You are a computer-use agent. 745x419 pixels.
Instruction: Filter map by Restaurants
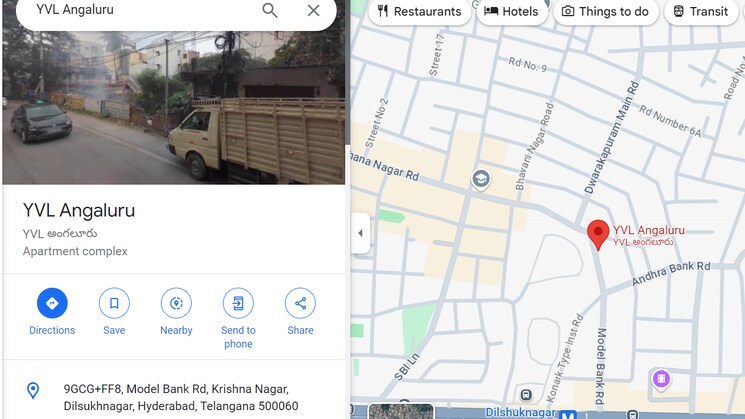click(419, 12)
